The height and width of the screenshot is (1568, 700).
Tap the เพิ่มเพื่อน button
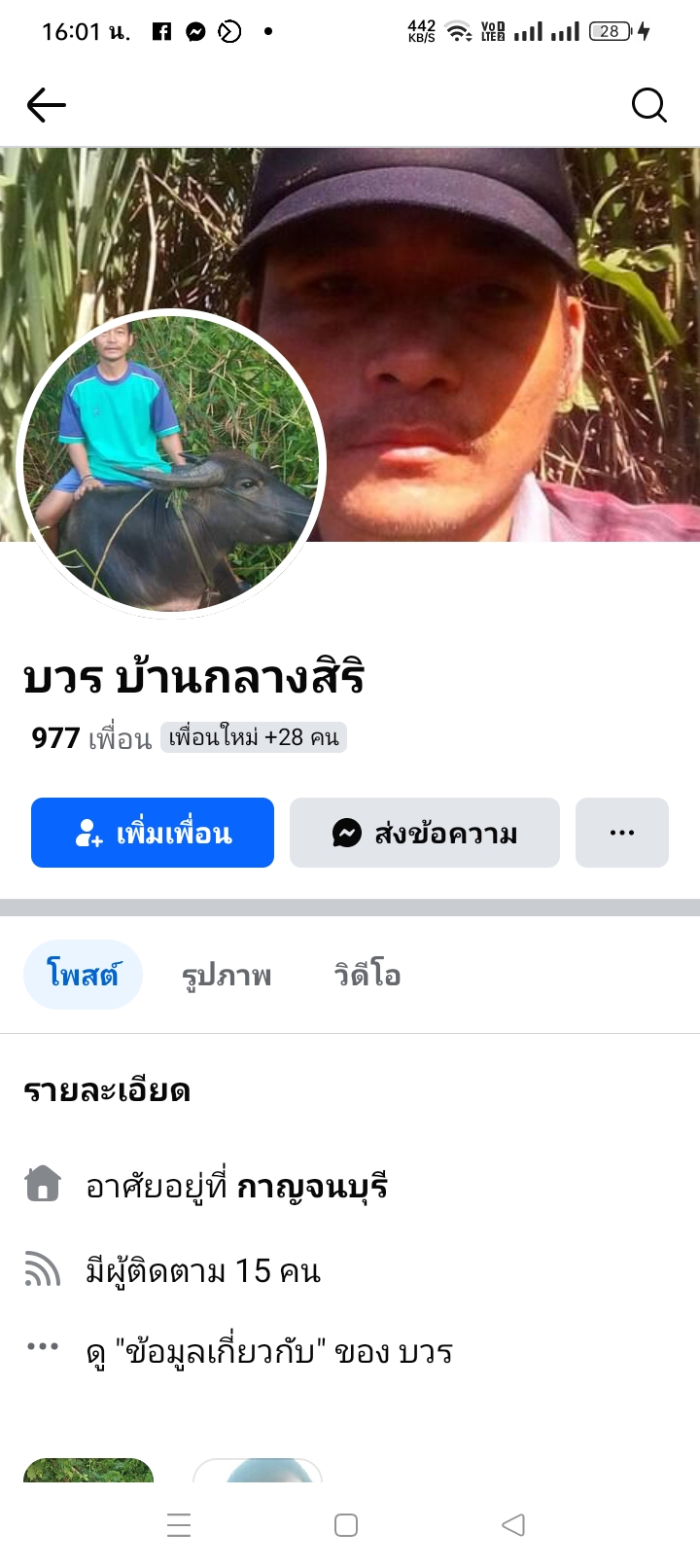point(153,833)
